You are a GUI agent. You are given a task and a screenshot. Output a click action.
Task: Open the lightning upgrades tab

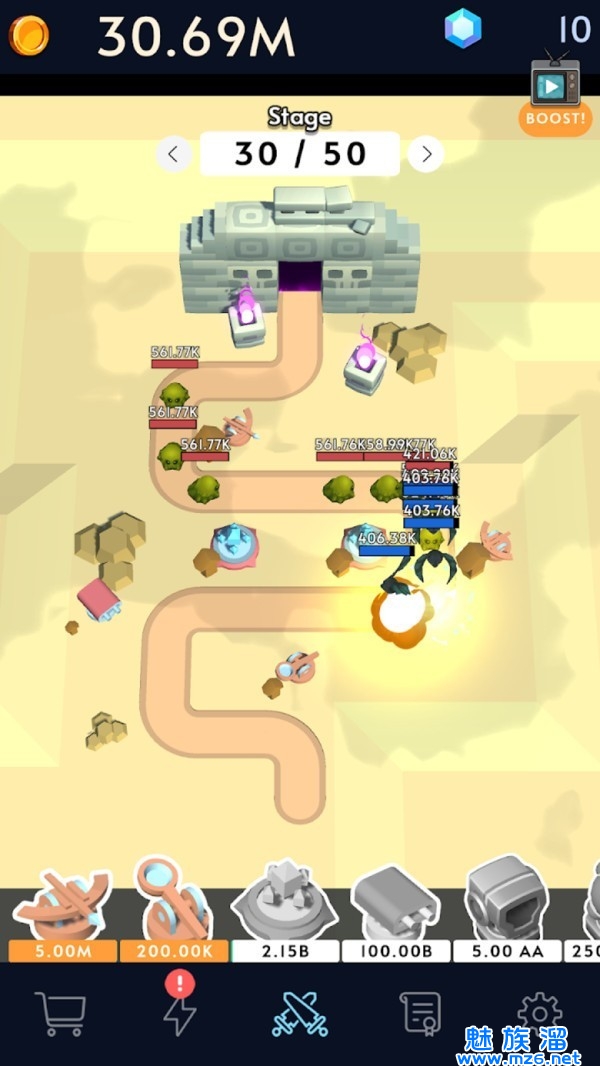point(180,1010)
